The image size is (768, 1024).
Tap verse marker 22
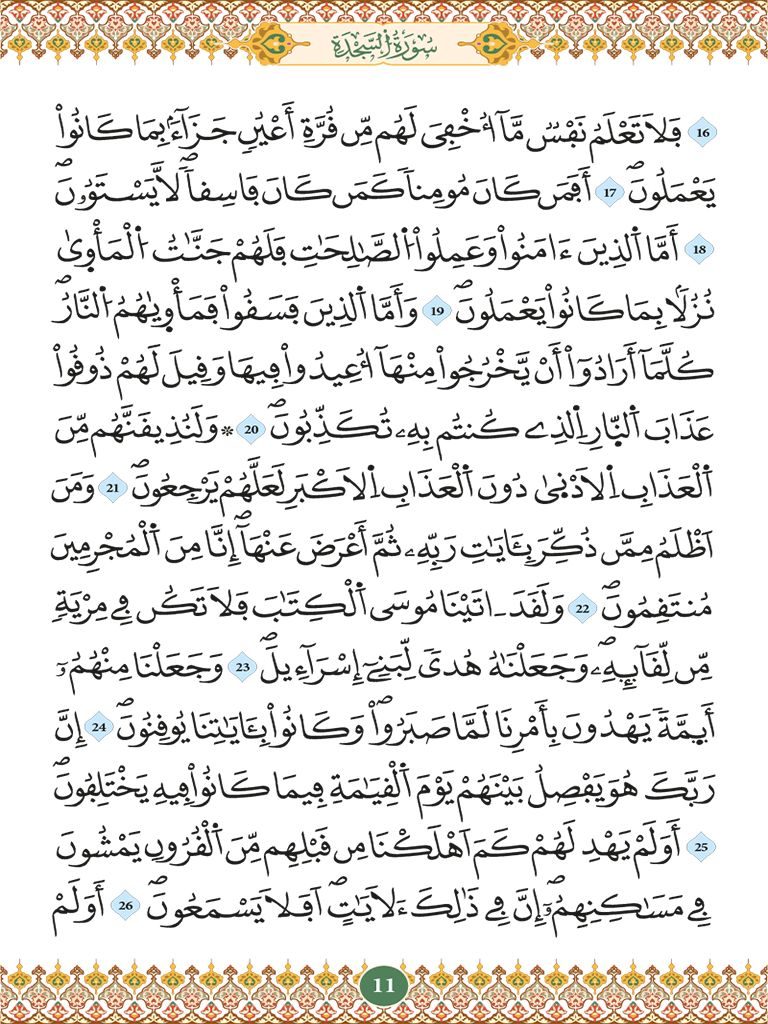click(582, 608)
